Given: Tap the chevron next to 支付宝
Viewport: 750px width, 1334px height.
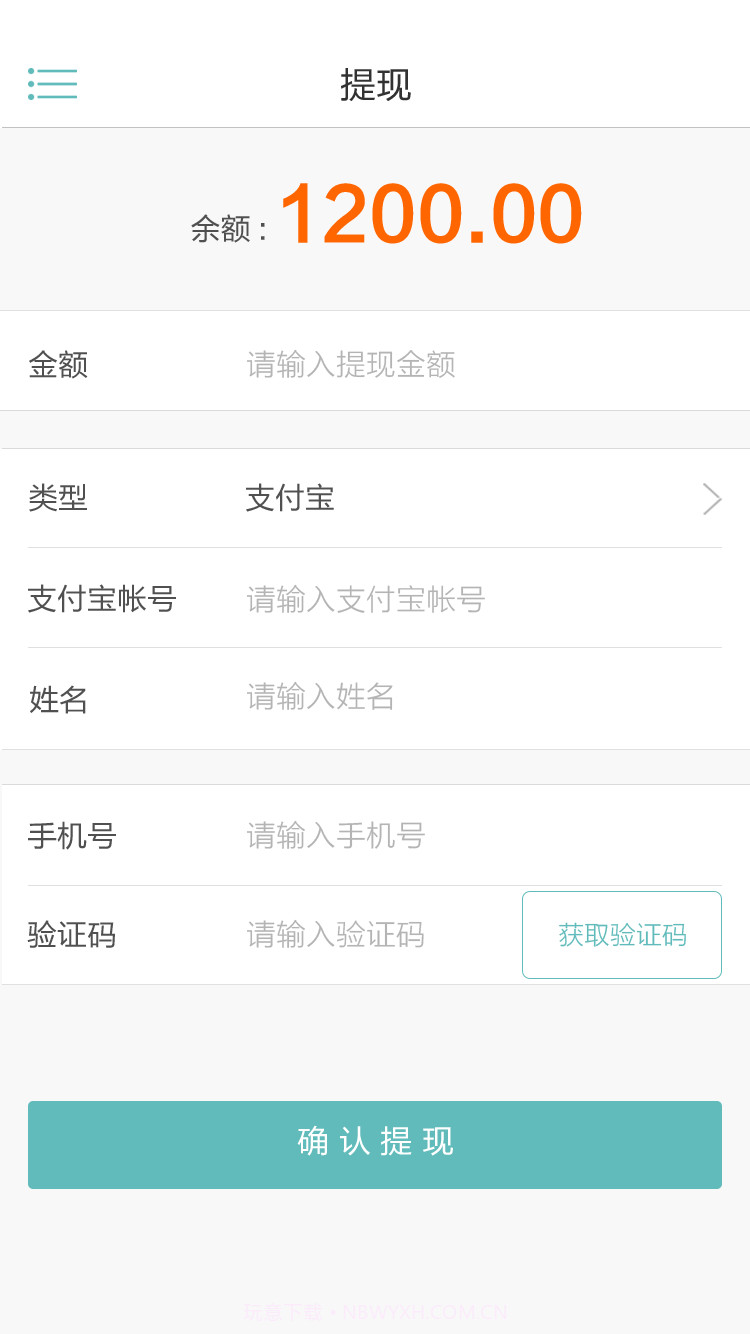Looking at the screenshot, I should (710, 498).
